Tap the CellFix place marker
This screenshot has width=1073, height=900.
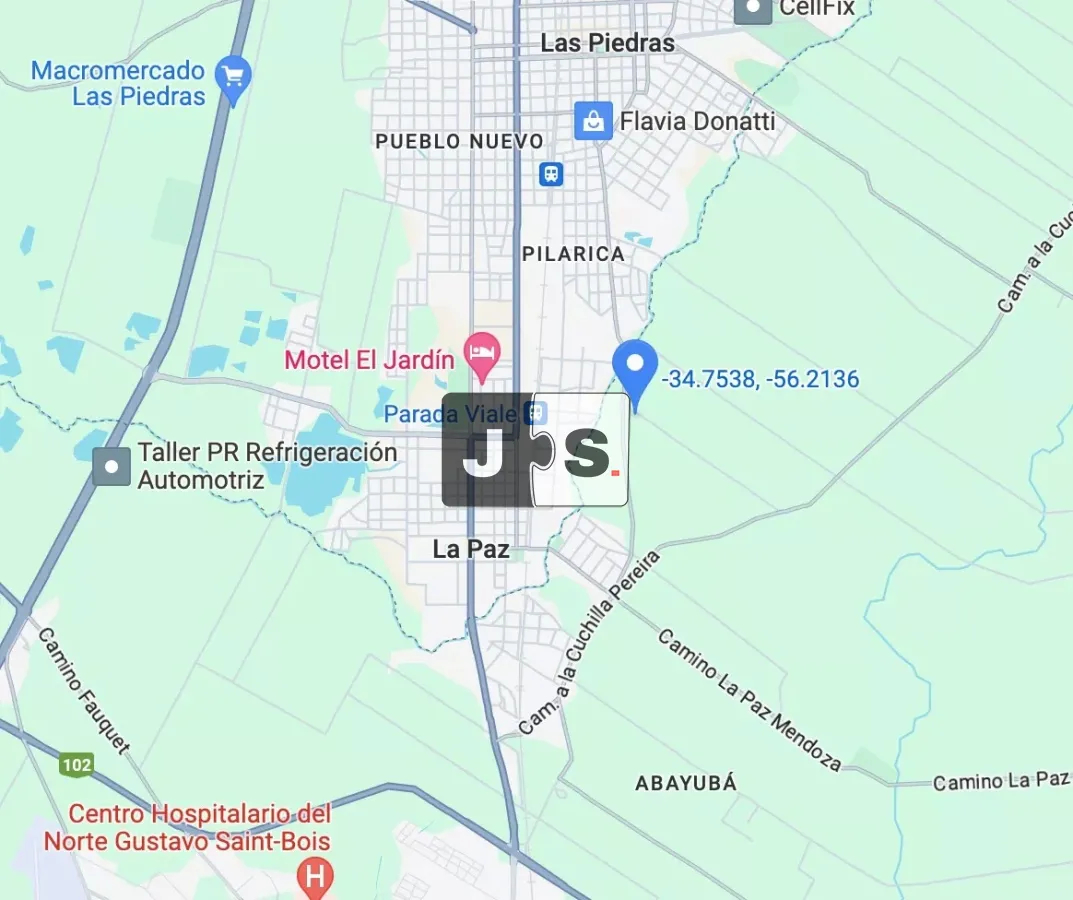752,10
